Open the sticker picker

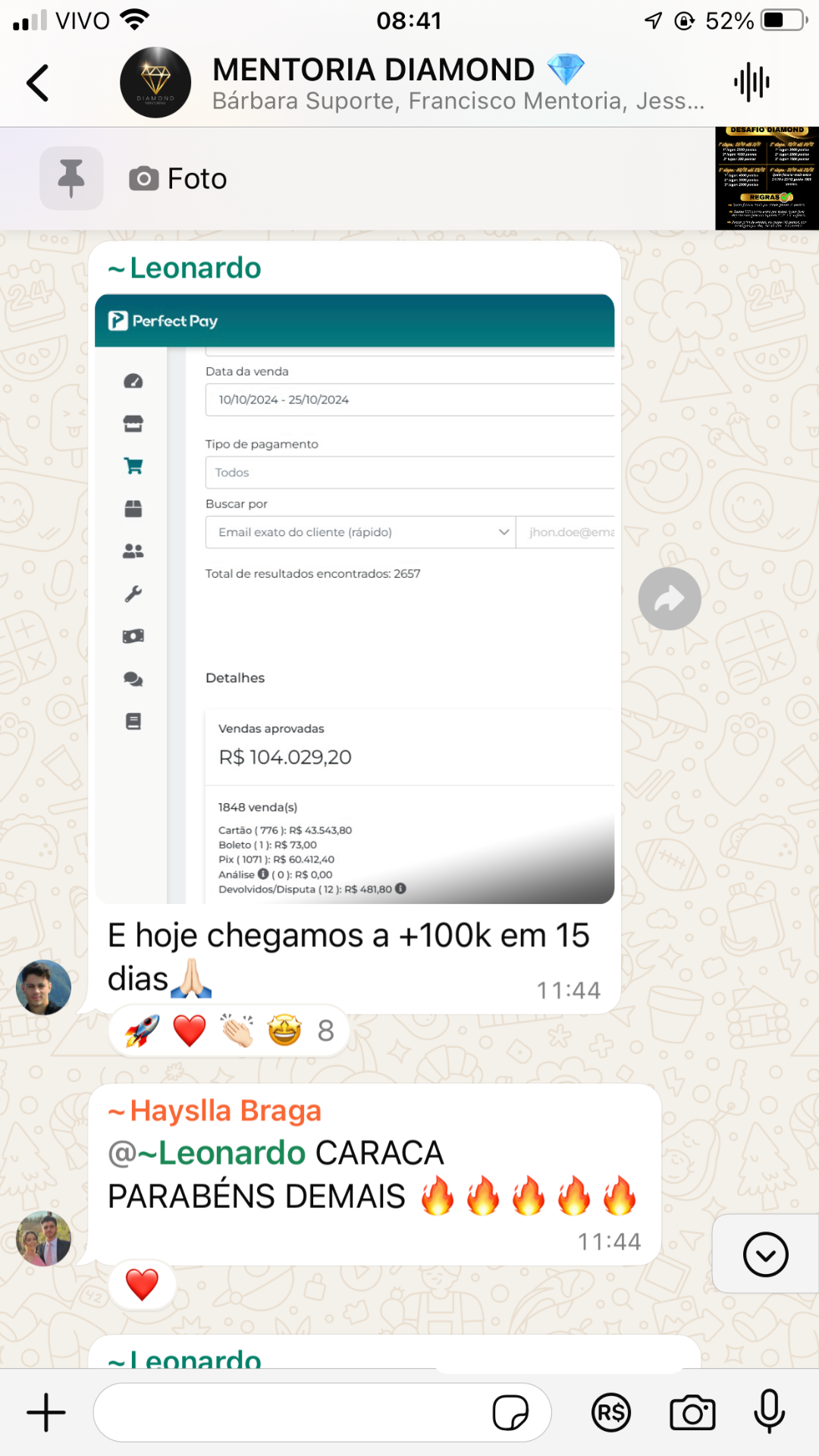click(x=510, y=1413)
